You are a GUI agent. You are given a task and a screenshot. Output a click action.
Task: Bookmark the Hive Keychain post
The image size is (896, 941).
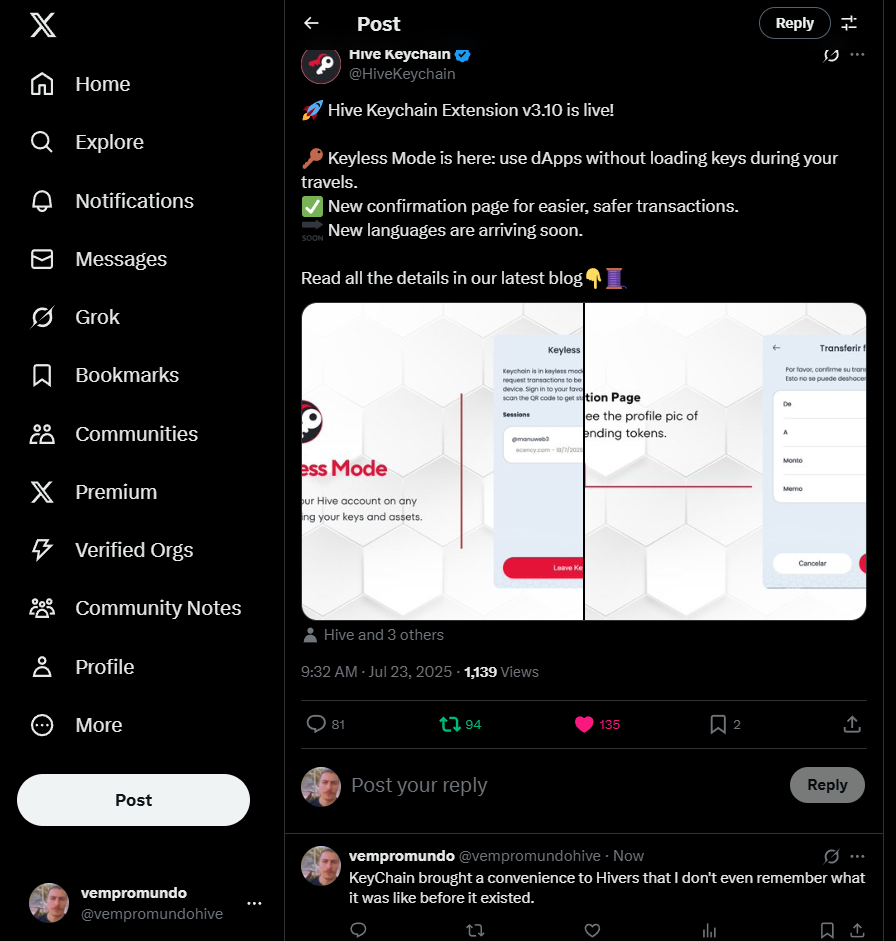[718, 724]
